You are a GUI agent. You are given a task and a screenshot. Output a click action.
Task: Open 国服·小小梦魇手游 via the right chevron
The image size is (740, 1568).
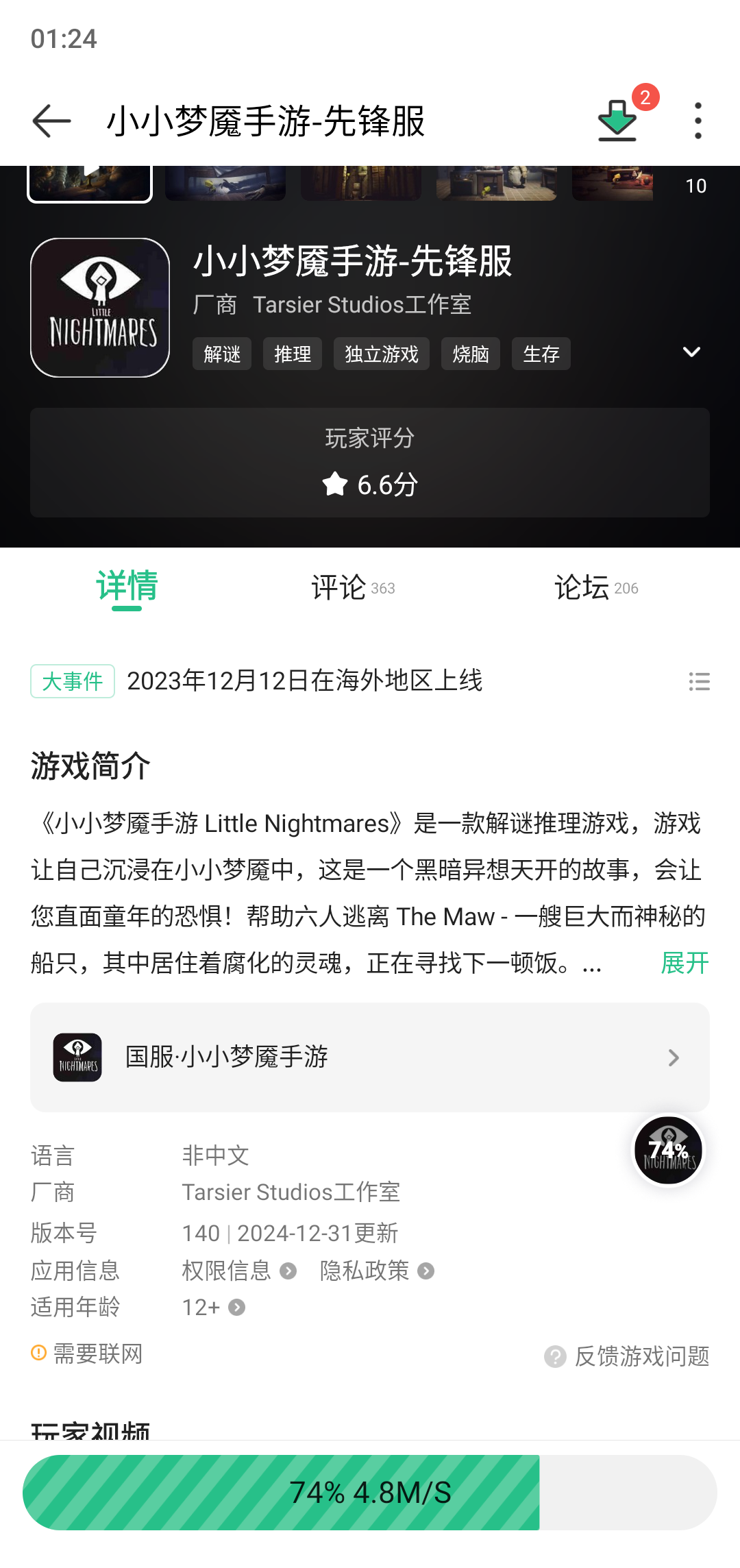click(673, 1057)
